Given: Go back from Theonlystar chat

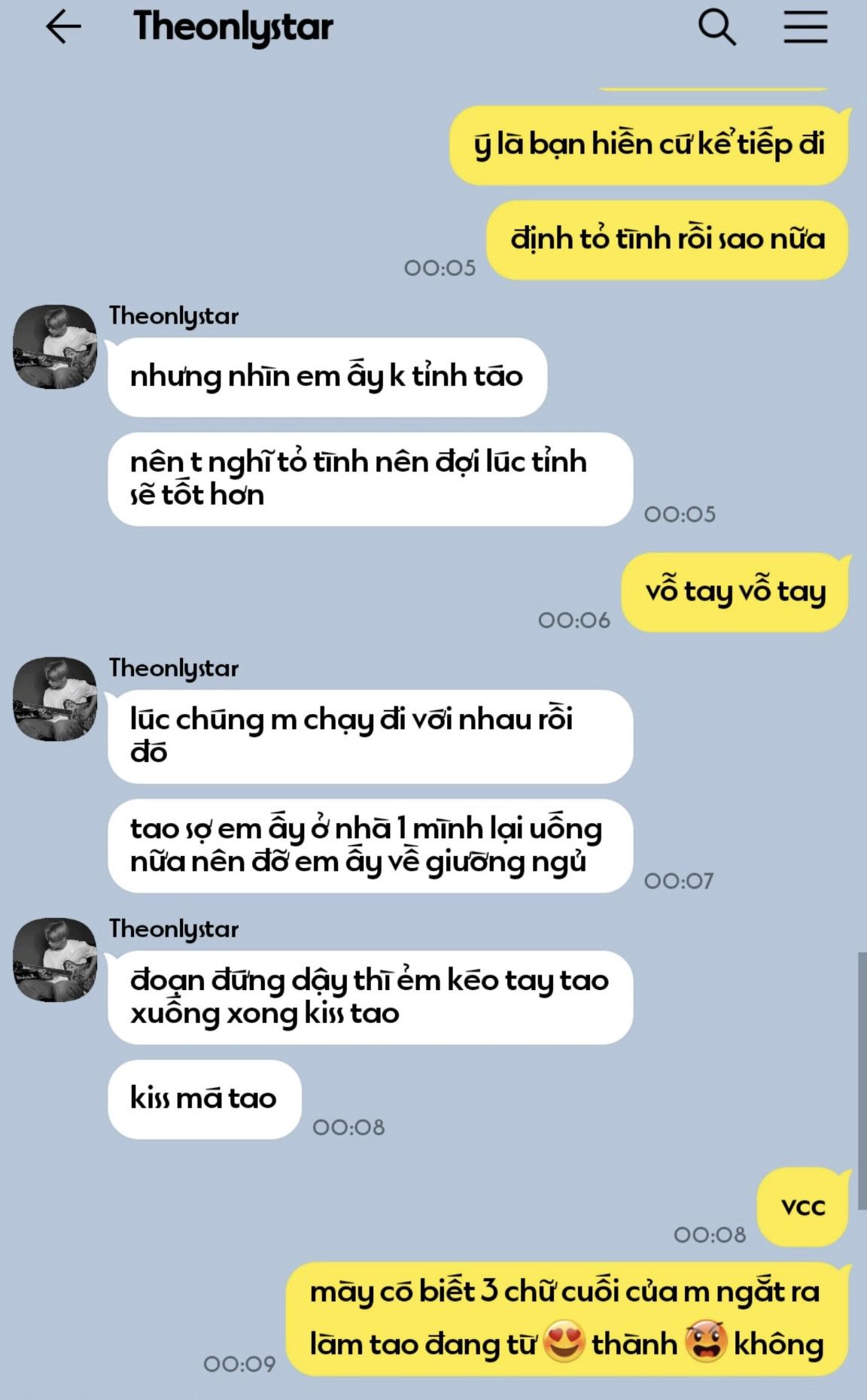Looking at the screenshot, I should point(63,28).
